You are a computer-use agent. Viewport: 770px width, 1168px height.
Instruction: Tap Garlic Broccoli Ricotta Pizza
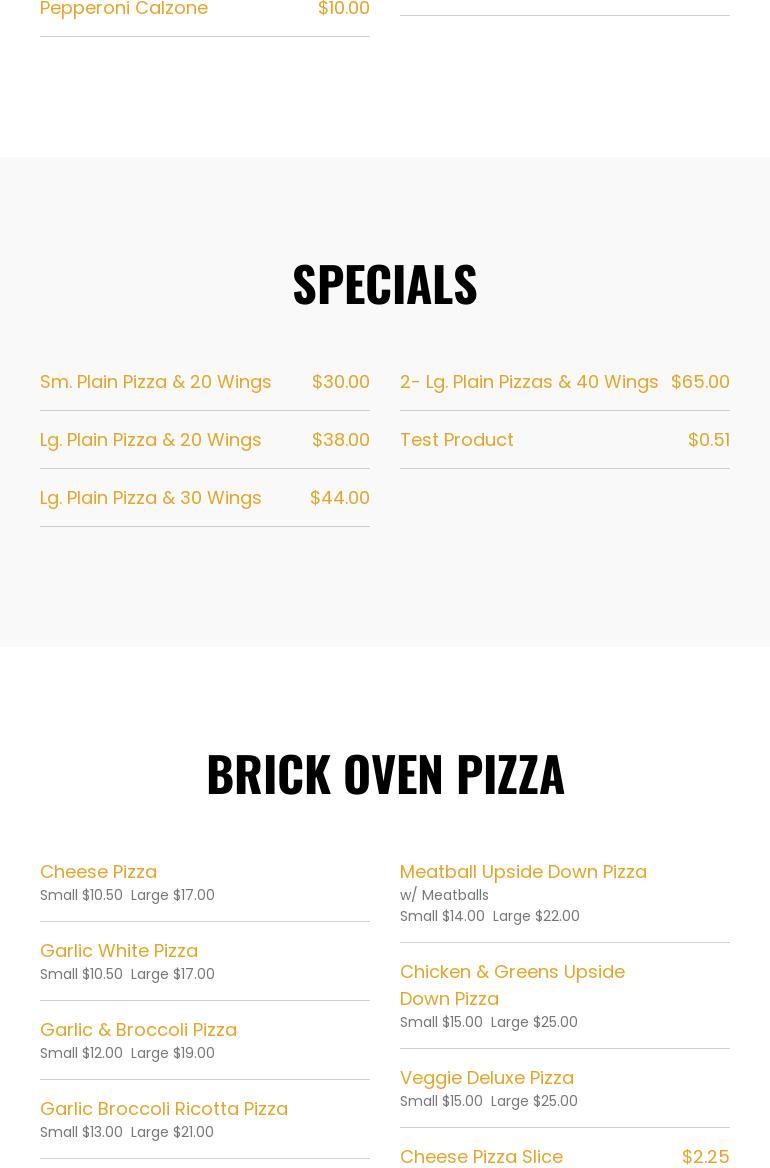click(164, 1109)
